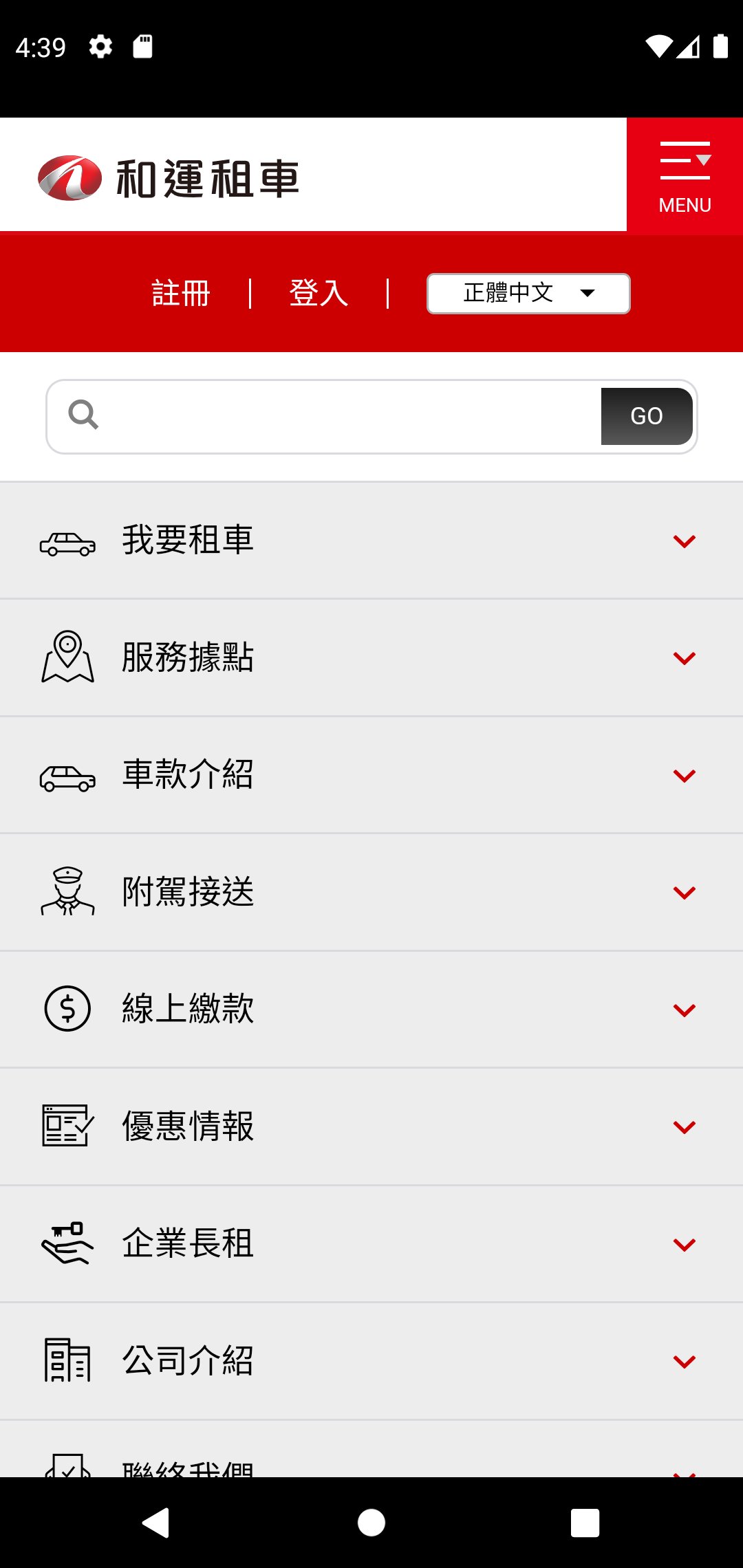Image resolution: width=743 pixels, height=1568 pixels.
Task: Expand the 優惠情報 offers section
Action: [x=371, y=1126]
